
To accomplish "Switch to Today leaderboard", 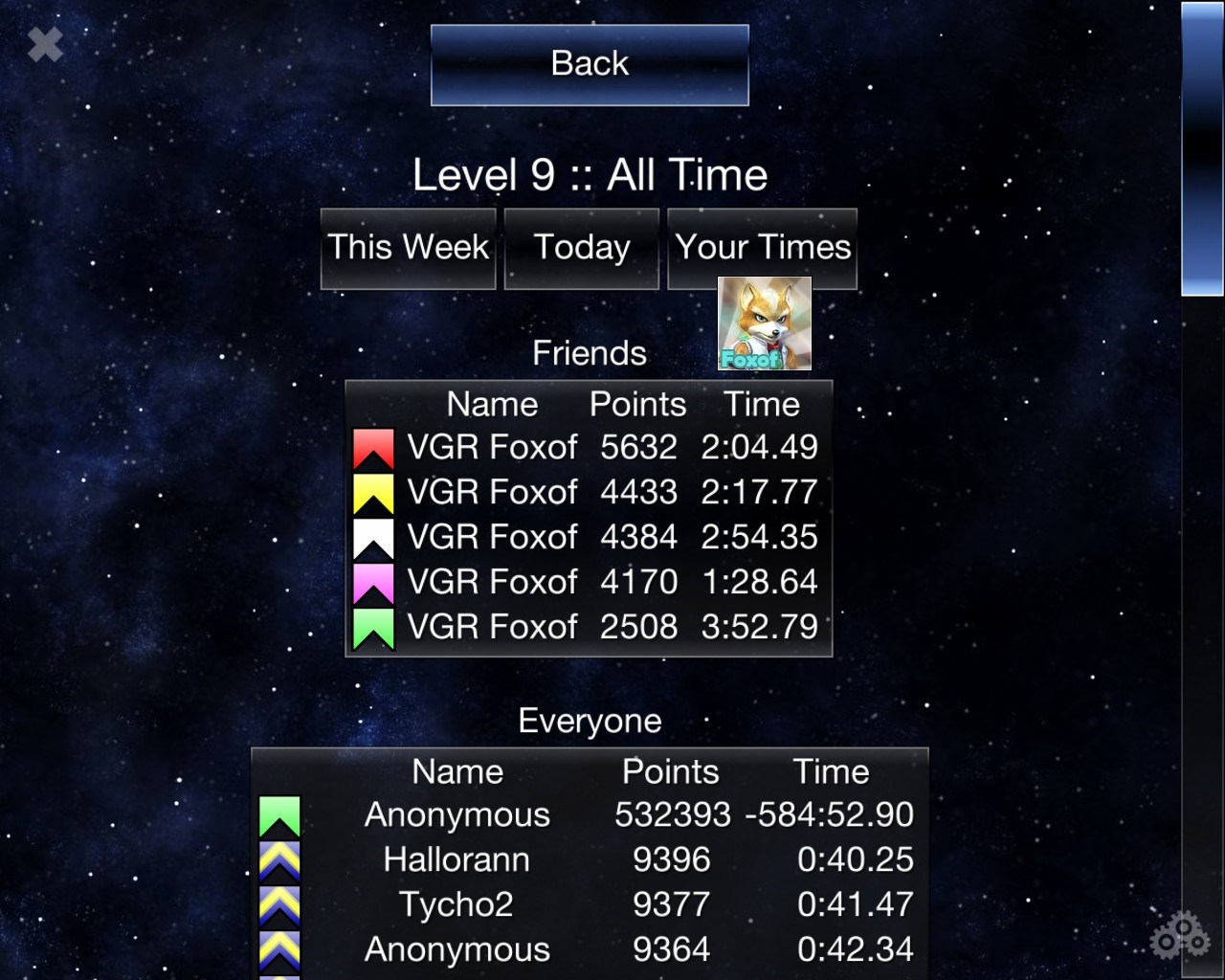I will coord(582,248).
